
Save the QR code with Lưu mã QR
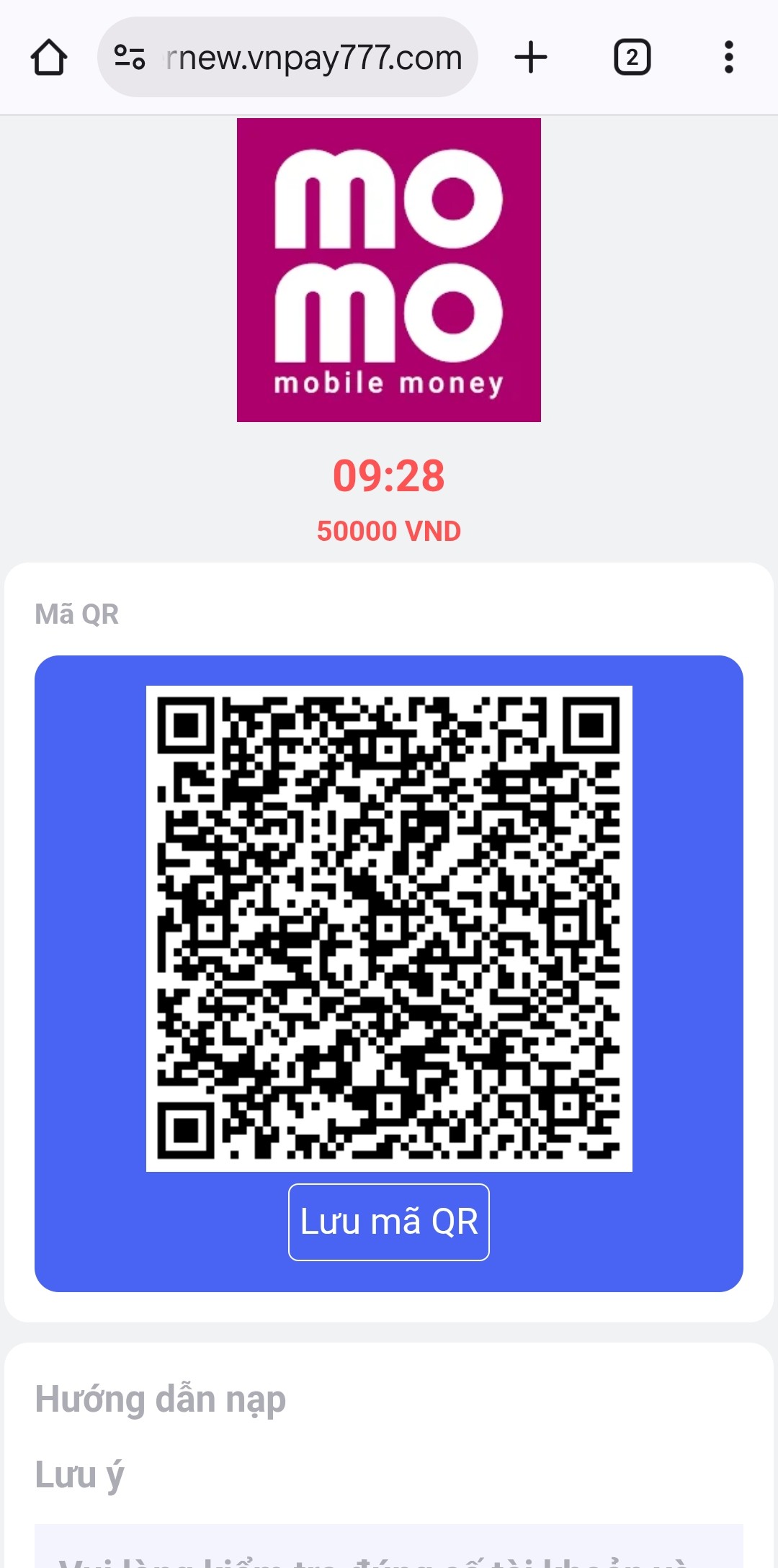[x=389, y=1222]
